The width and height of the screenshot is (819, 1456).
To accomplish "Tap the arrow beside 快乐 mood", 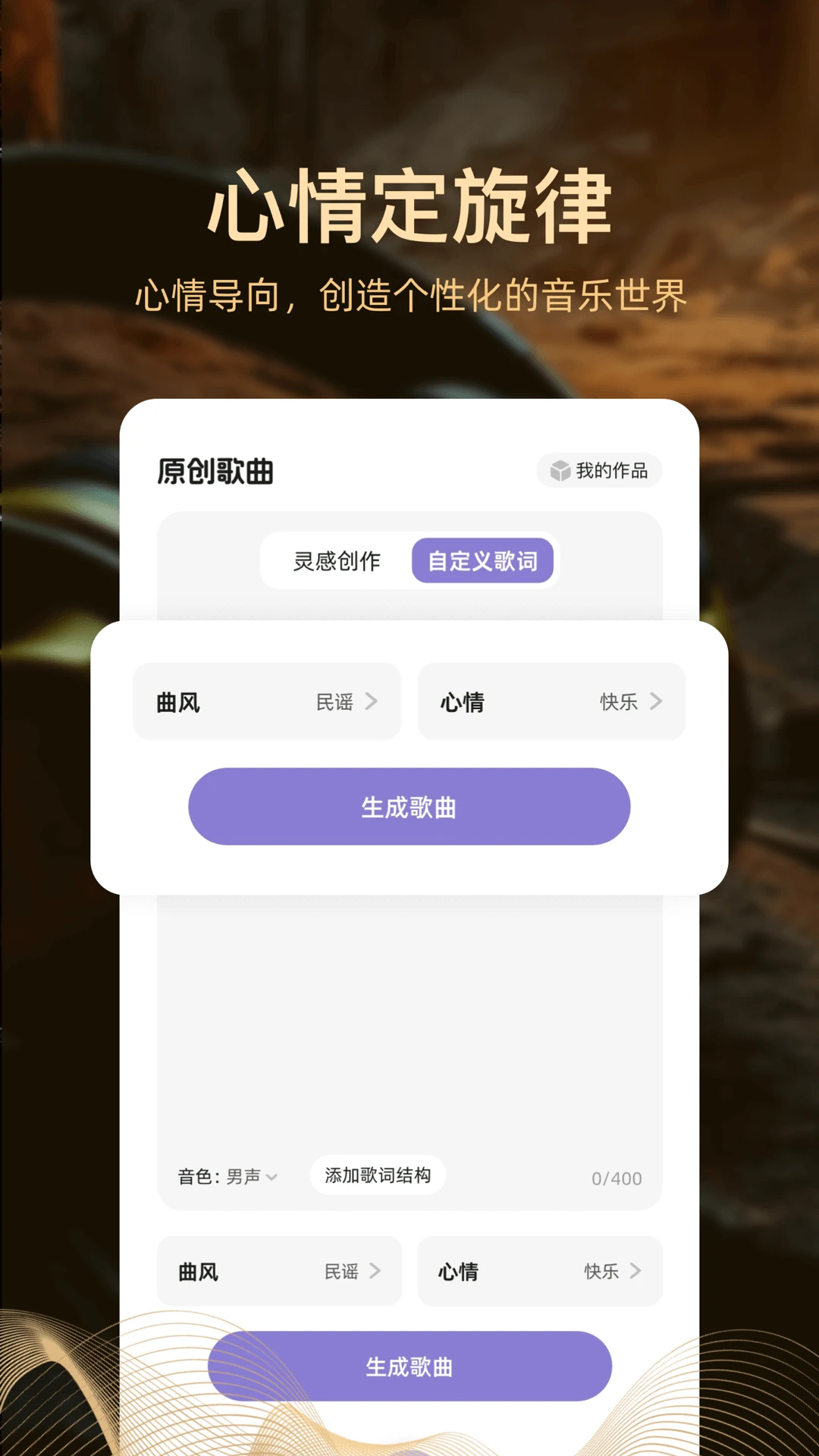I will pos(656,701).
